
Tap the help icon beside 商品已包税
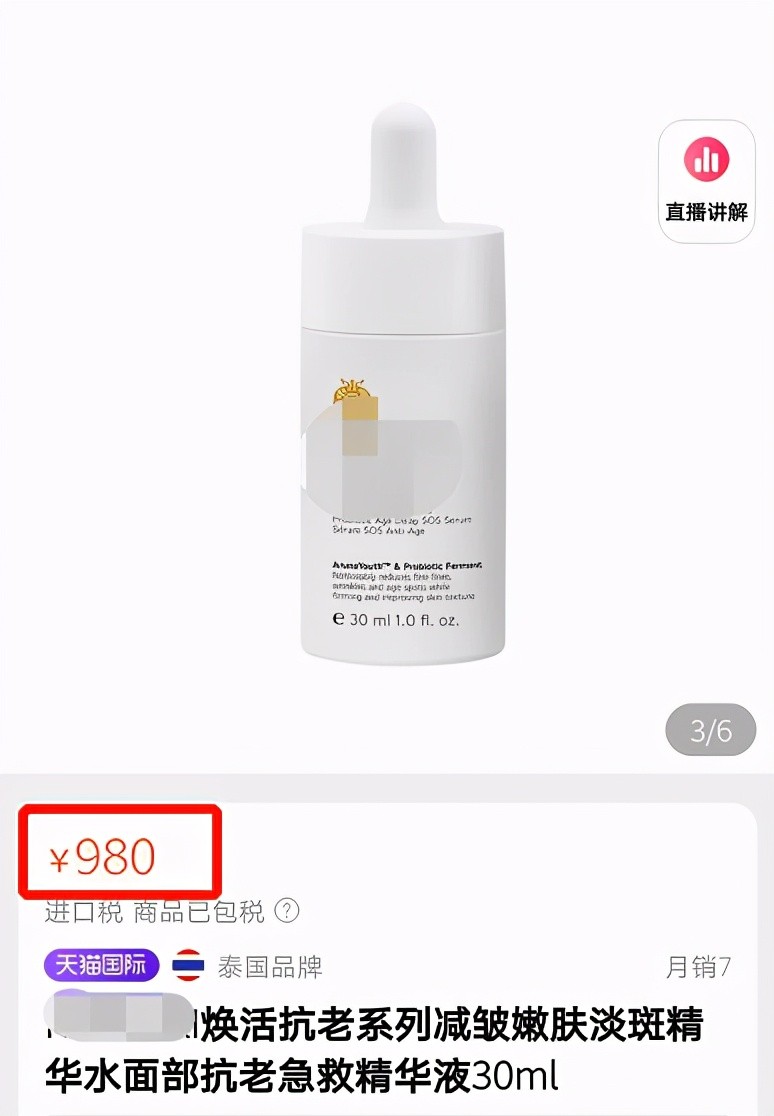287,911
